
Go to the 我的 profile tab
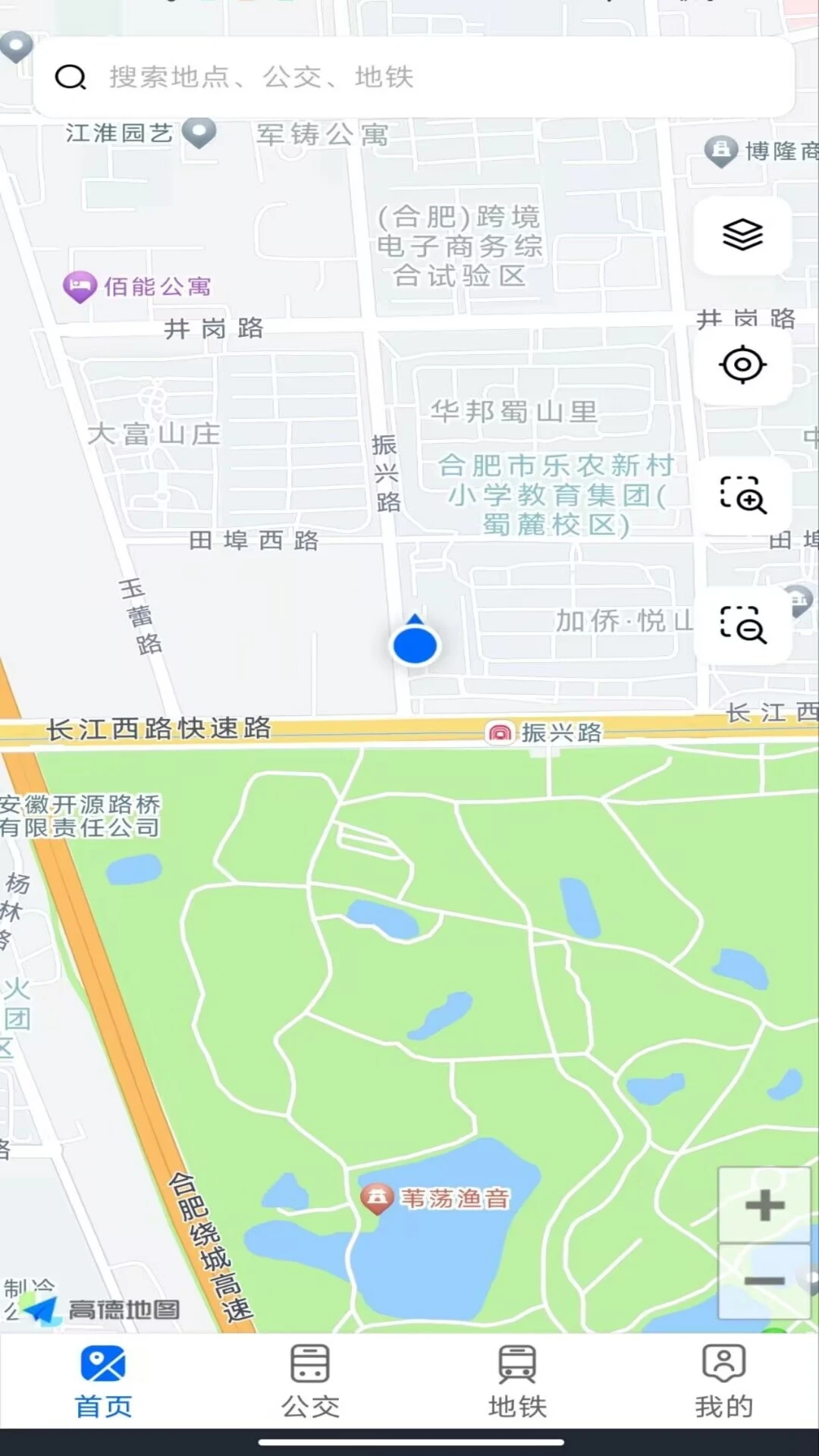tap(723, 1382)
